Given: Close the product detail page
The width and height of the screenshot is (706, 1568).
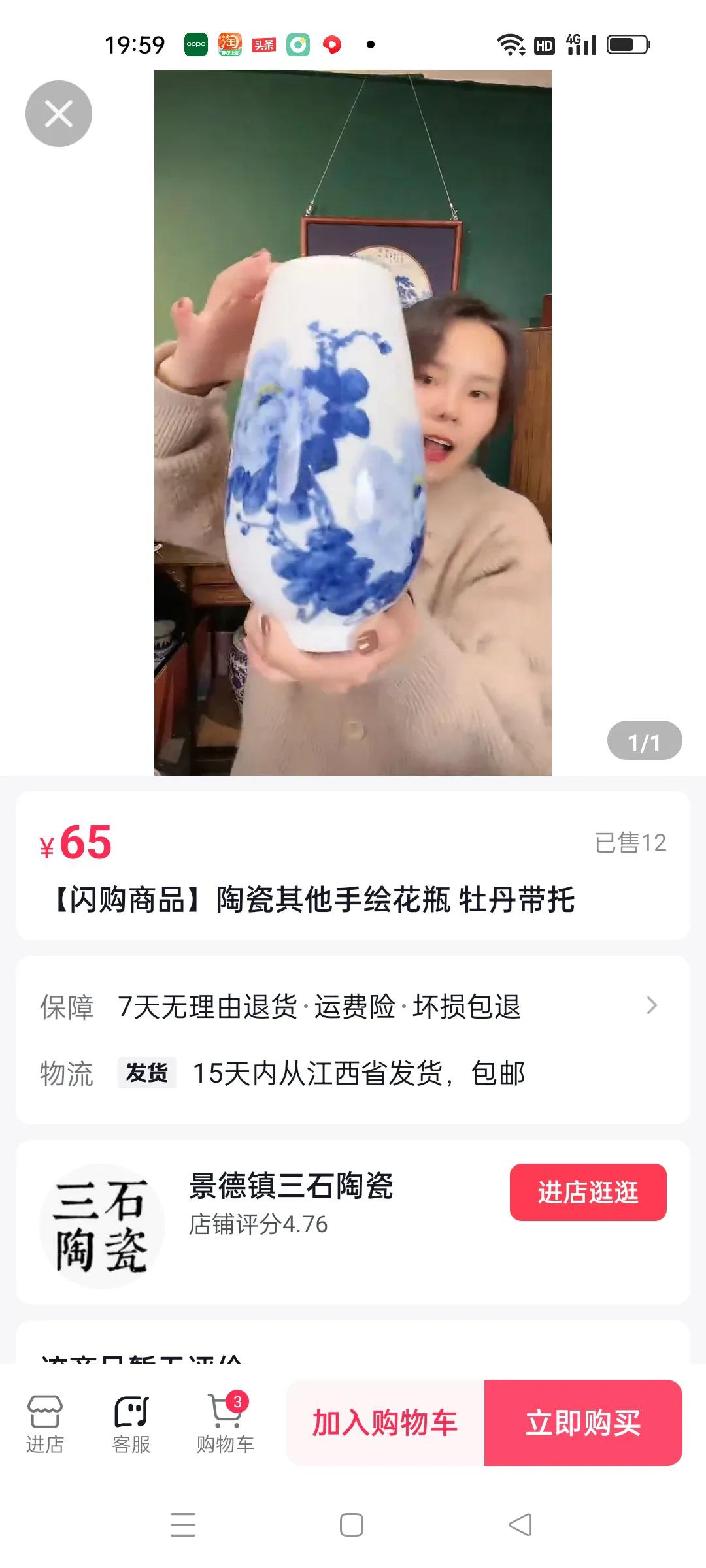Looking at the screenshot, I should [x=59, y=114].
